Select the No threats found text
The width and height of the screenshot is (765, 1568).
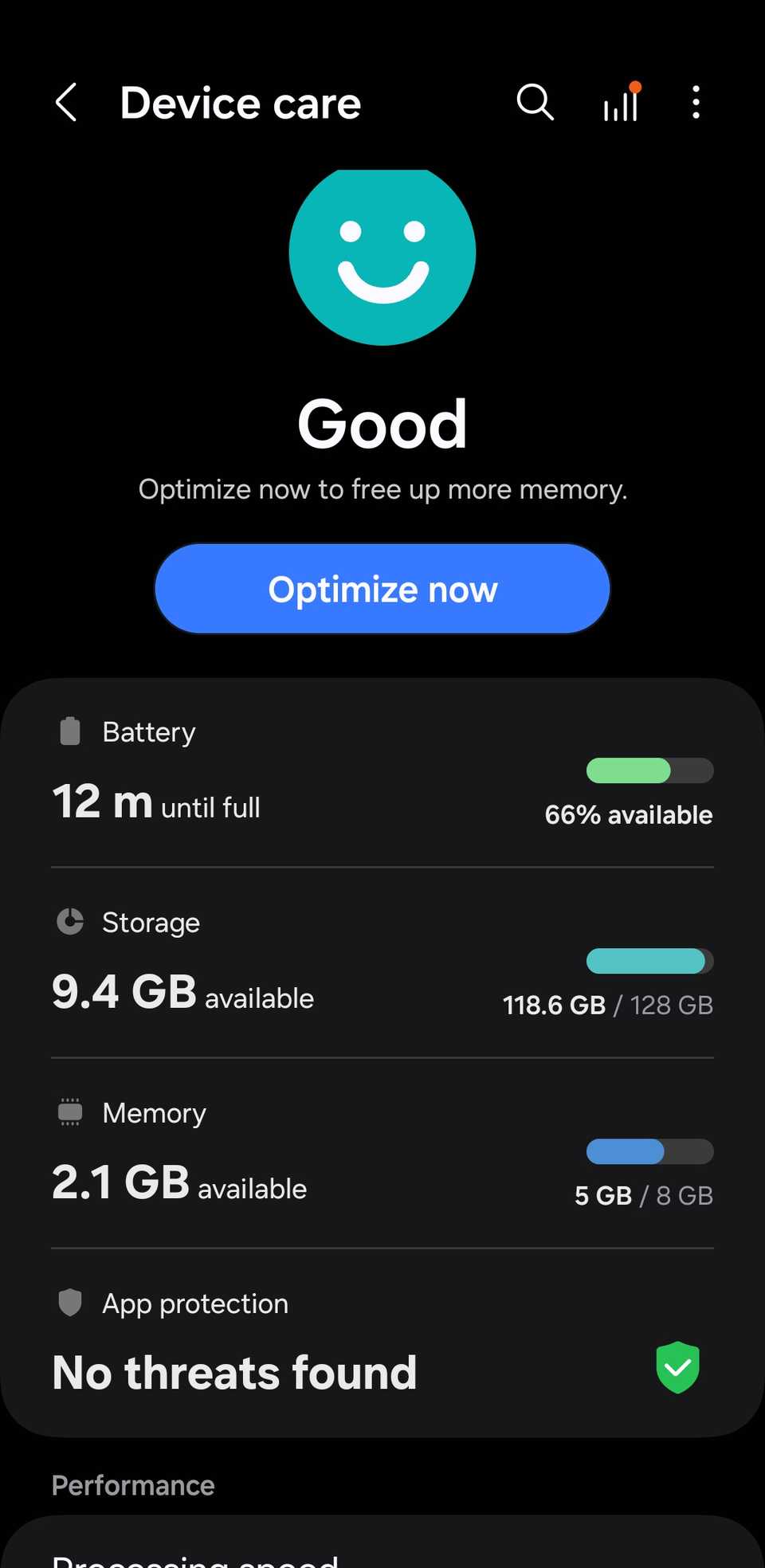coord(233,1372)
